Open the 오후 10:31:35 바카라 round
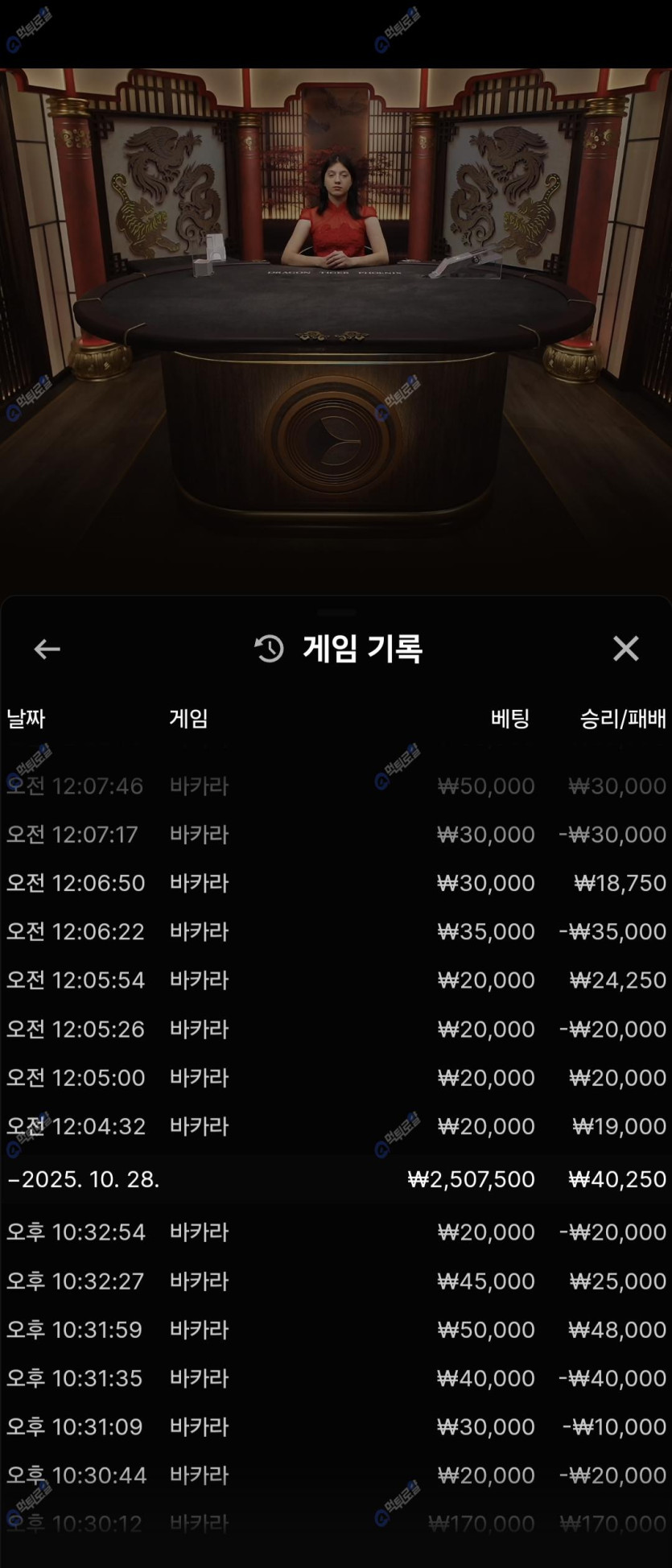 [336, 1378]
